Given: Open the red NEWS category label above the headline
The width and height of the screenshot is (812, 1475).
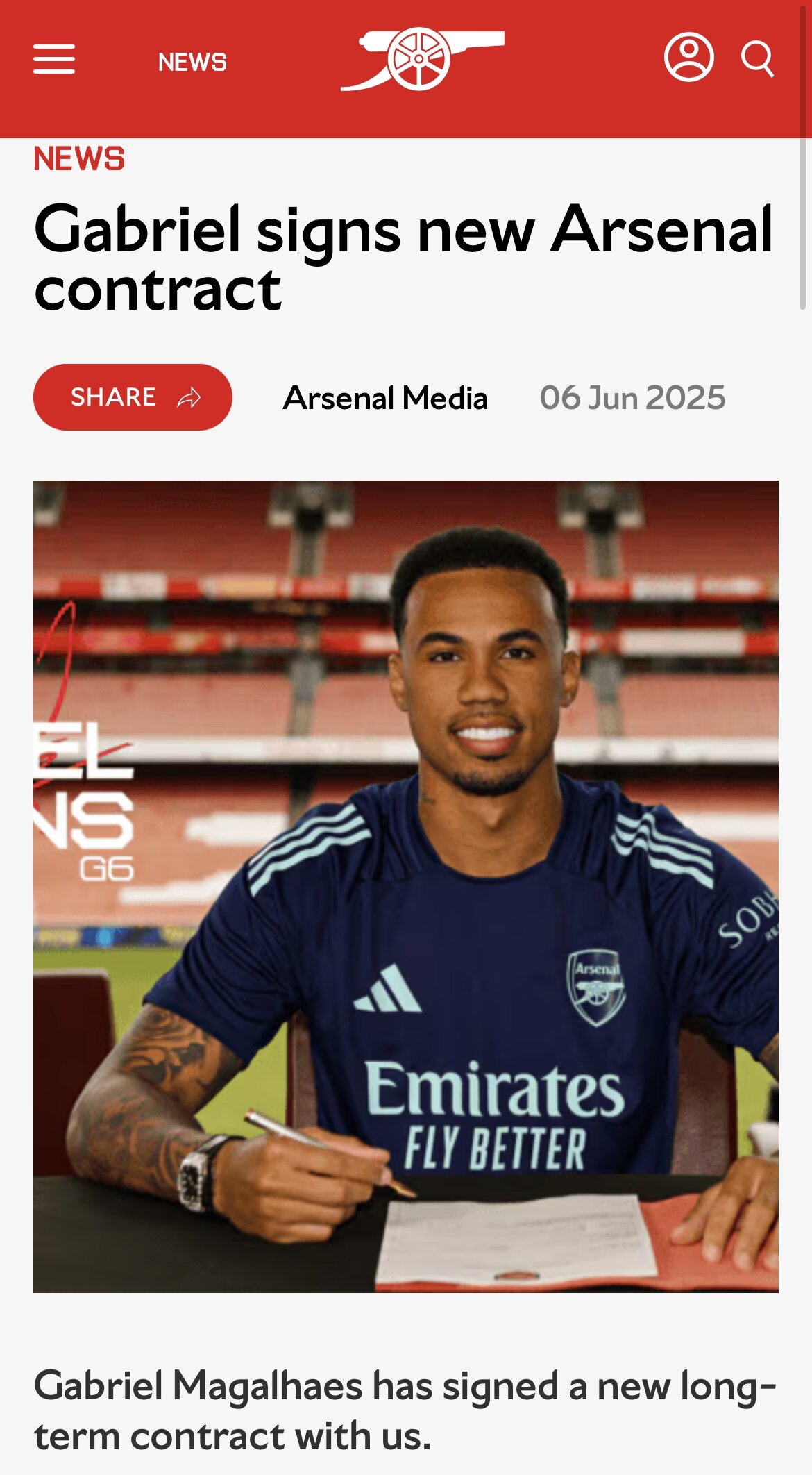Looking at the screenshot, I should tap(79, 159).
